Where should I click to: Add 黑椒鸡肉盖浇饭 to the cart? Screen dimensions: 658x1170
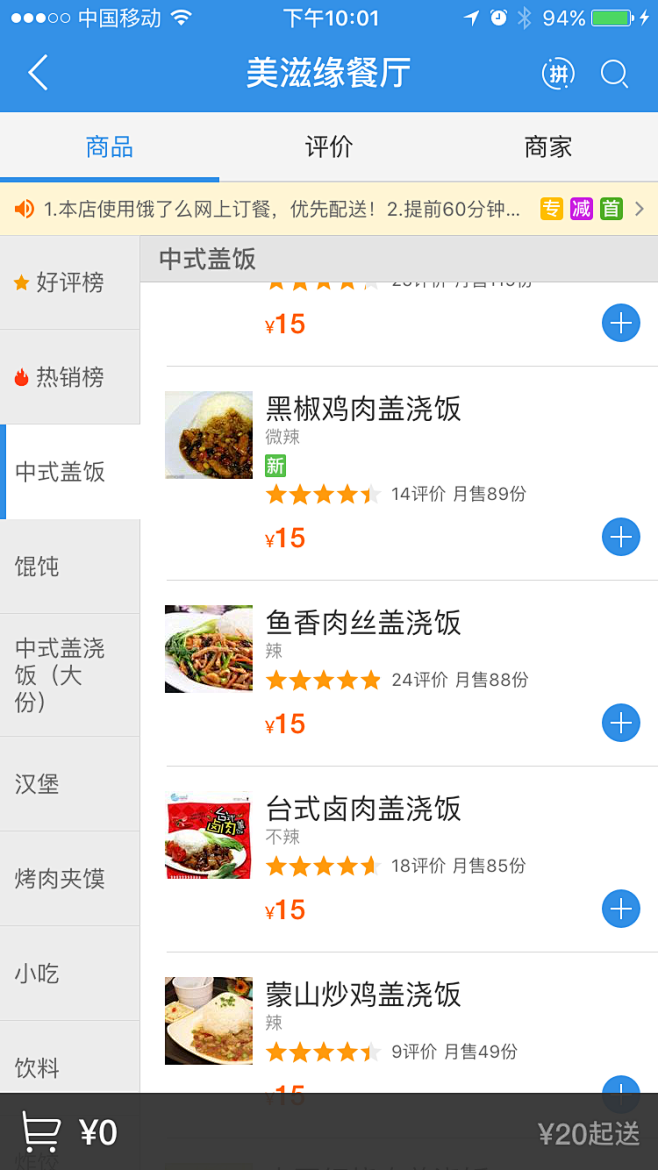(620, 537)
